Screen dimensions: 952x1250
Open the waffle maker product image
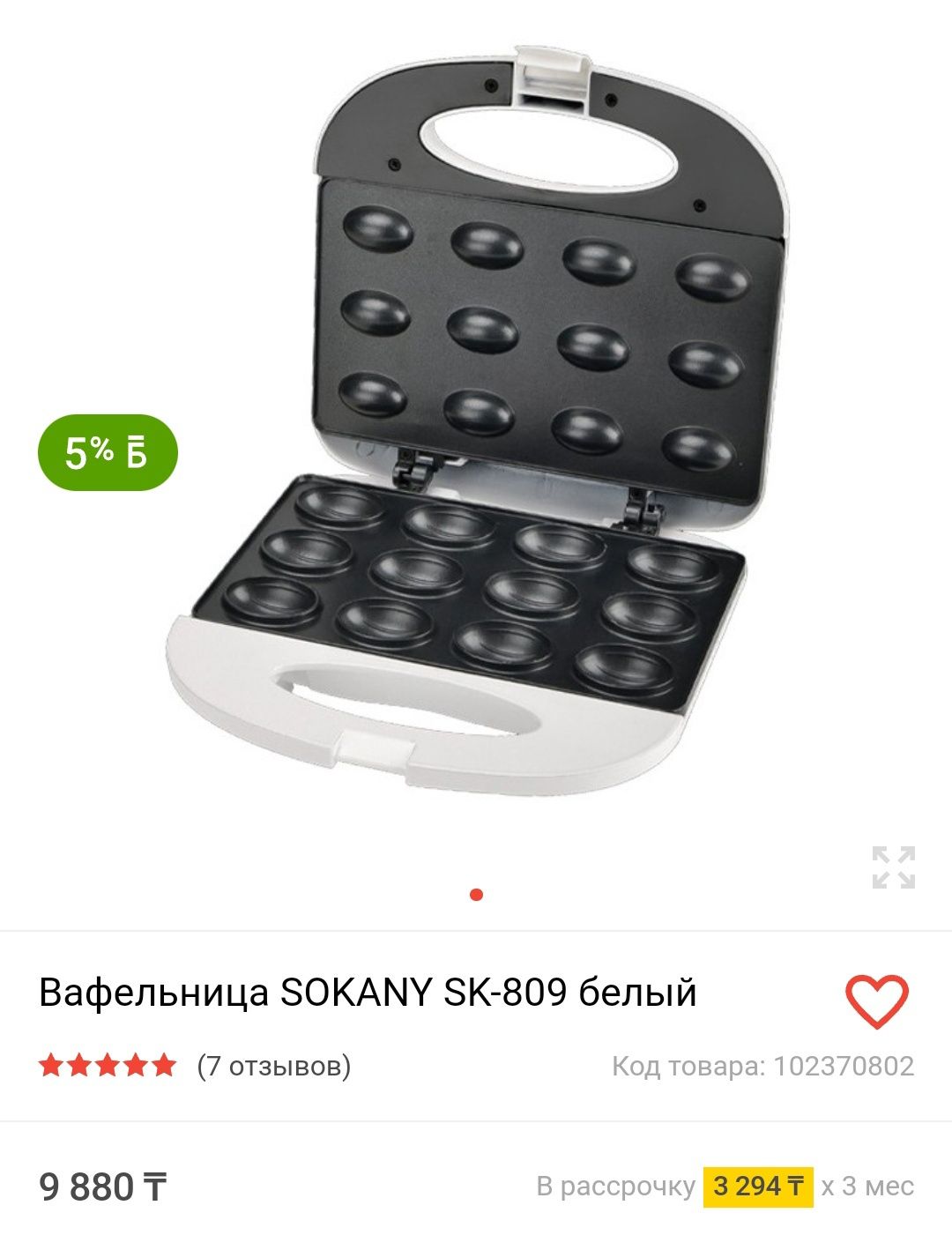[476, 423]
